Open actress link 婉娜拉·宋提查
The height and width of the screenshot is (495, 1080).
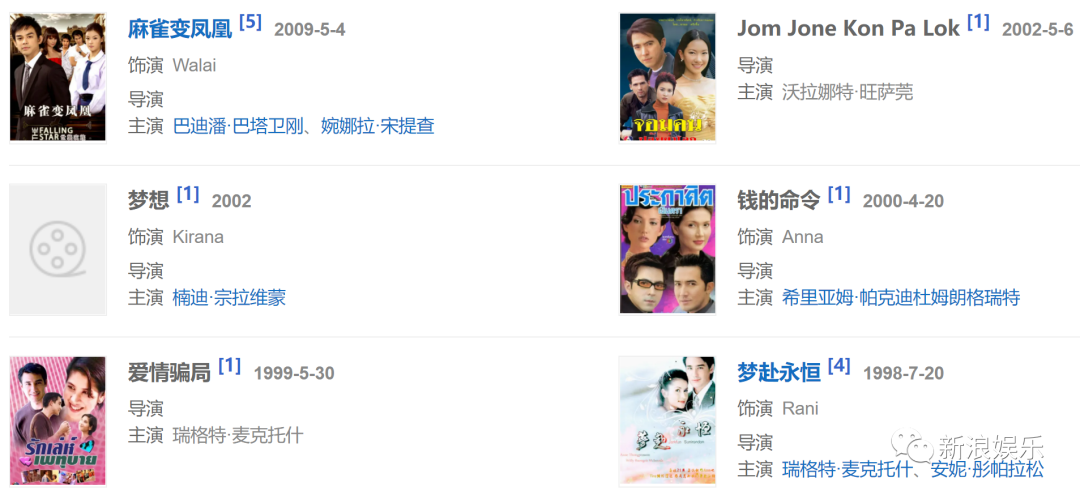coord(378,126)
